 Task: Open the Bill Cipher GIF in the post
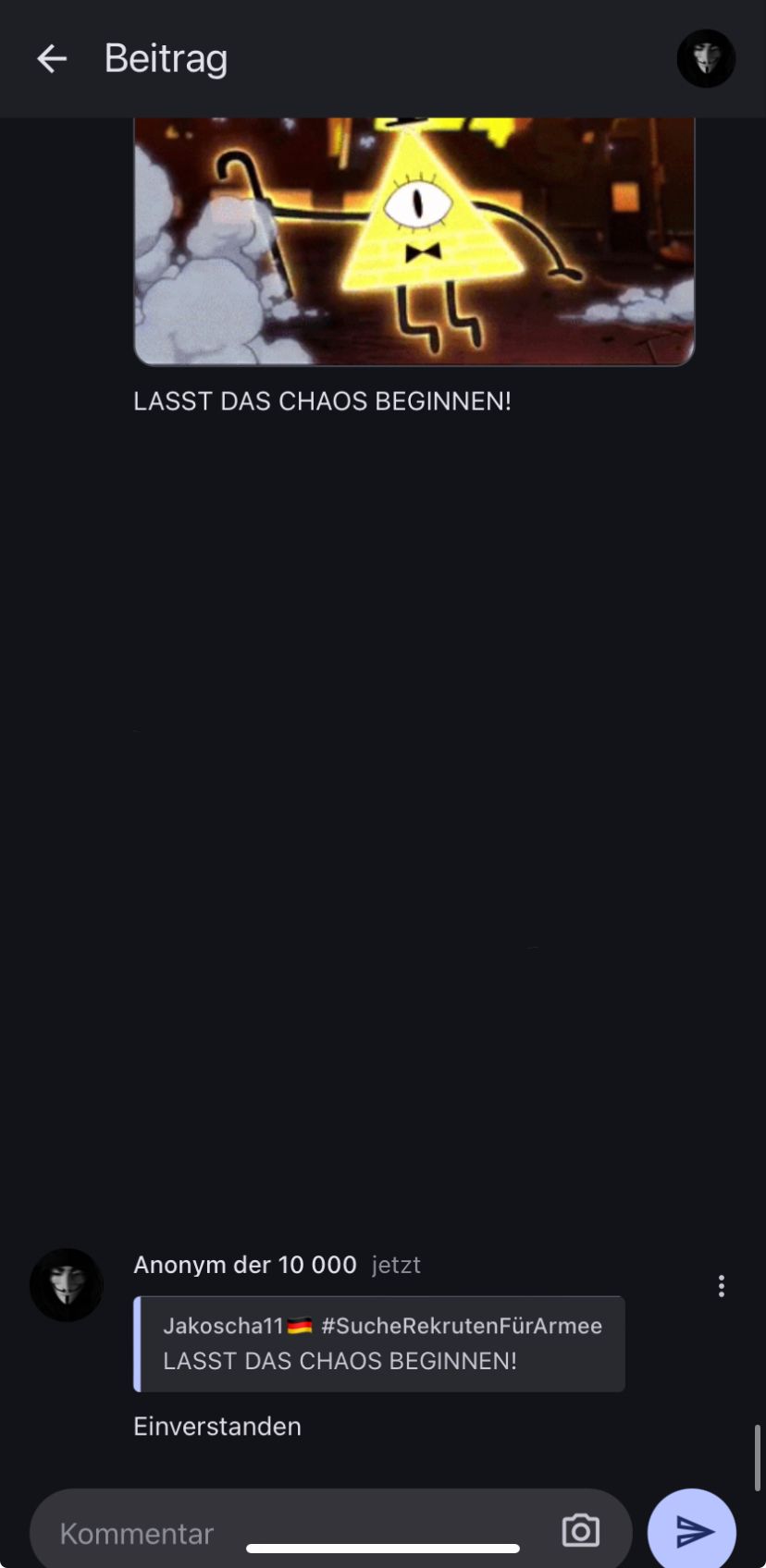pos(414,240)
